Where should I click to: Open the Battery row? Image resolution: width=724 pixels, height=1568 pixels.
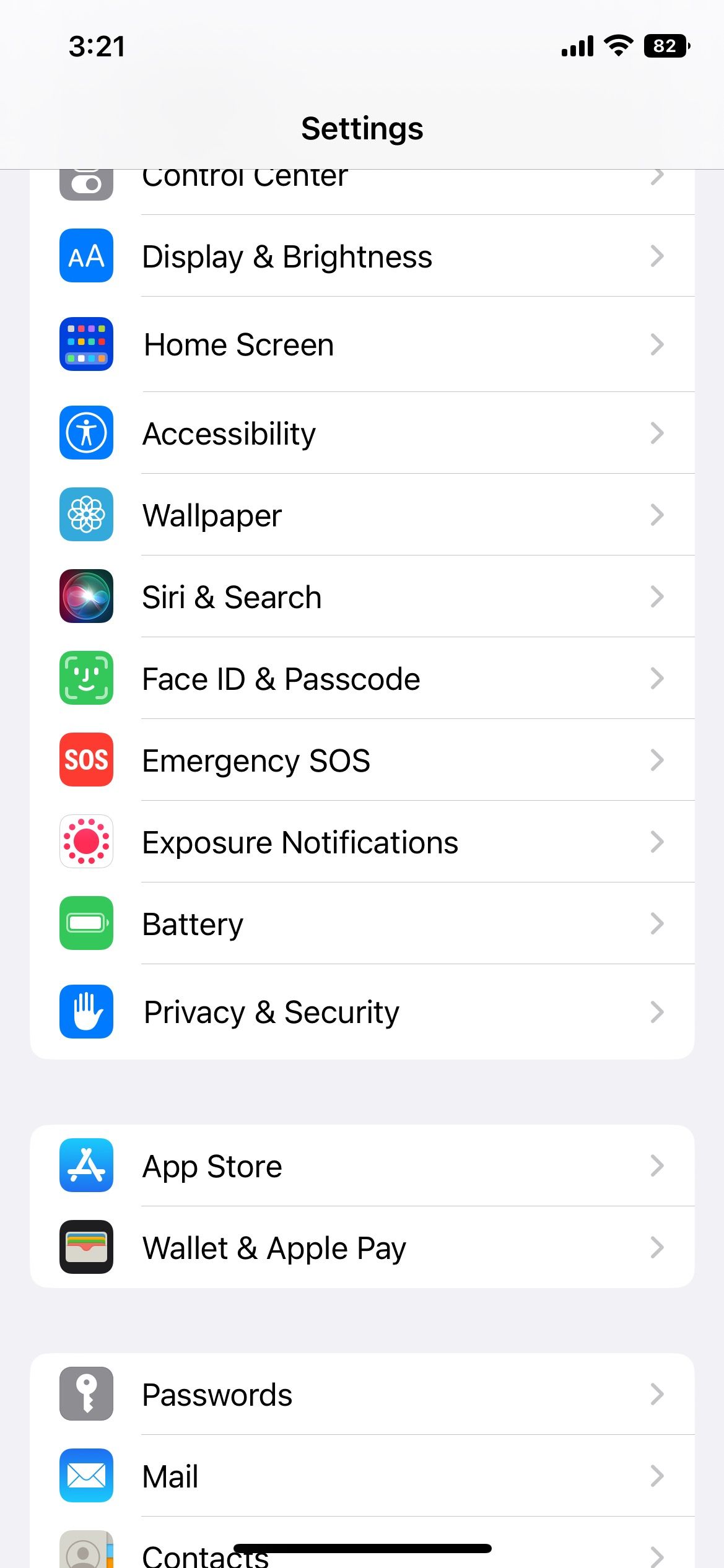(x=362, y=923)
